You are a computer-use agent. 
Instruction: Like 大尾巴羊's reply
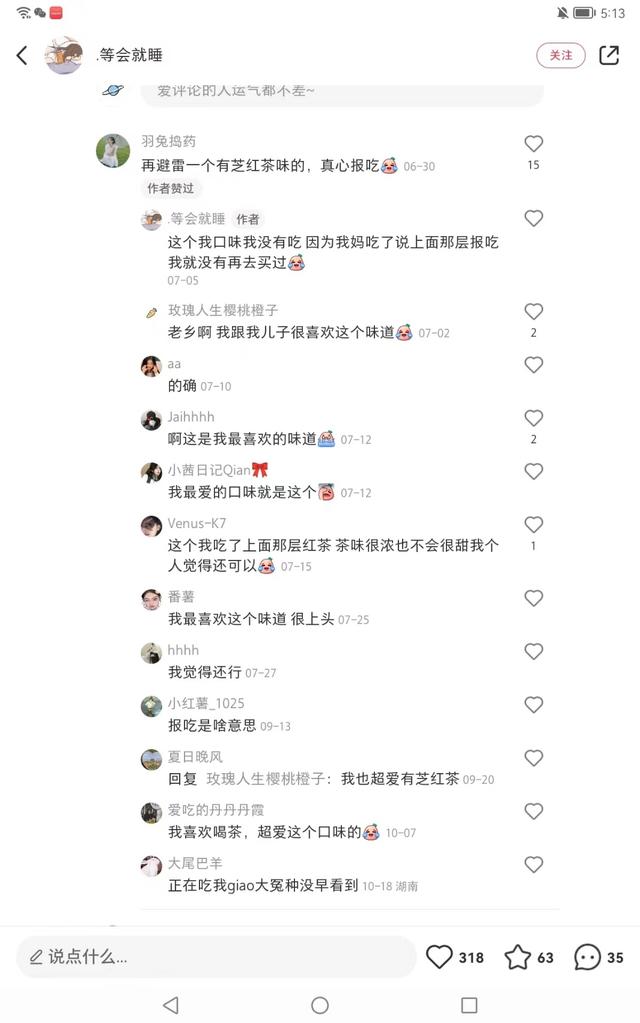point(533,865)
